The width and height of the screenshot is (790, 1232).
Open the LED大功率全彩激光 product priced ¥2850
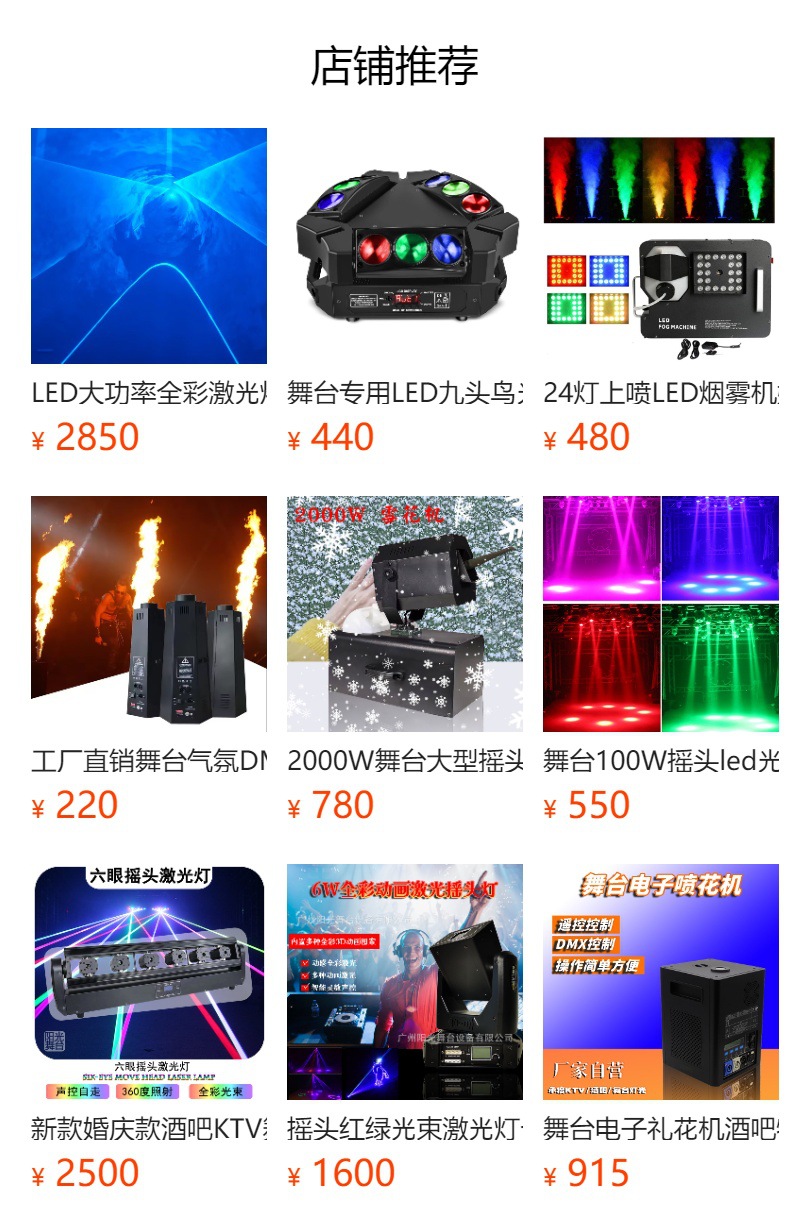tap(149, 246)
